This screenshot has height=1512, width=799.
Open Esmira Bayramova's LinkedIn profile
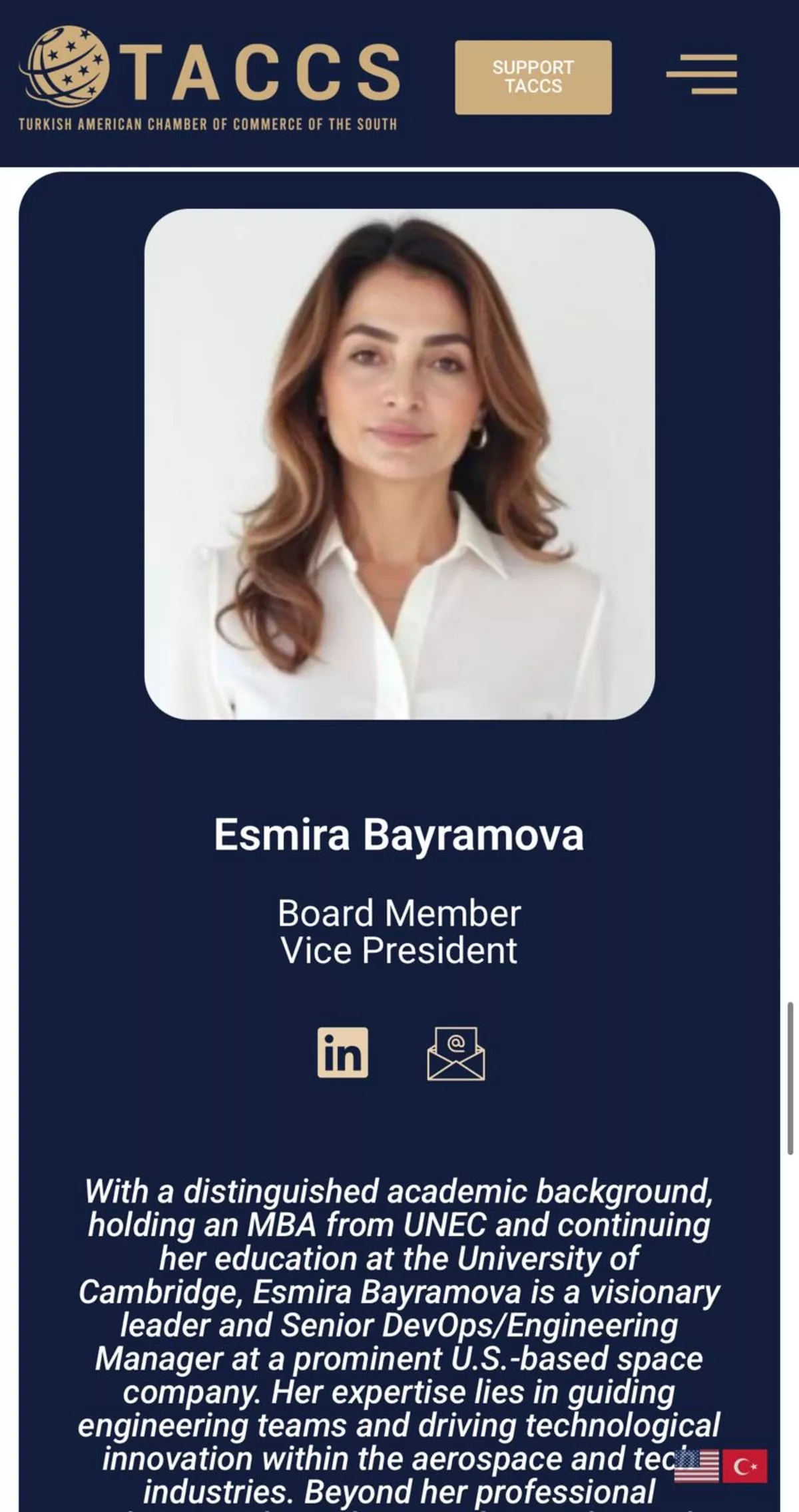point(342,1052)
